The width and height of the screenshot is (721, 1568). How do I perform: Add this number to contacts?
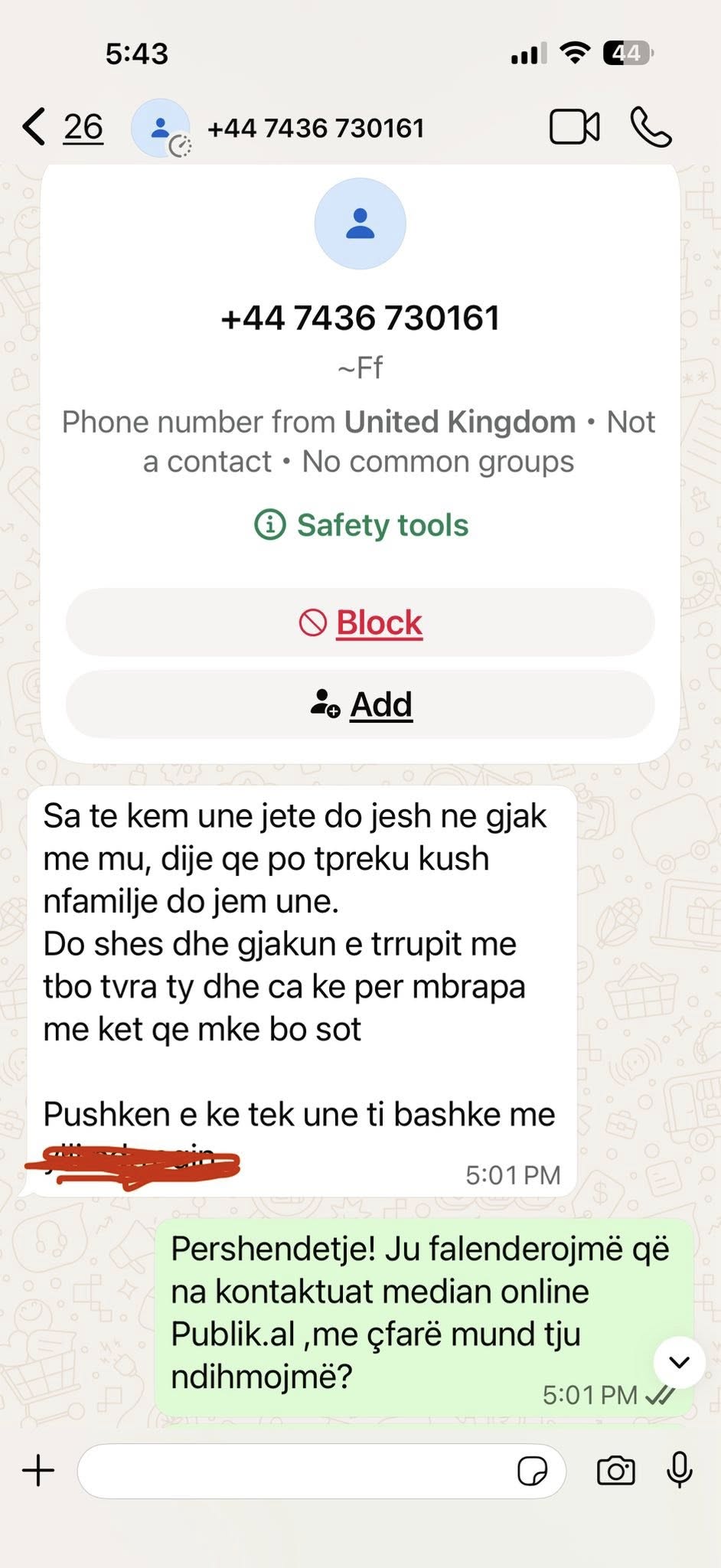tap(360, 704)
